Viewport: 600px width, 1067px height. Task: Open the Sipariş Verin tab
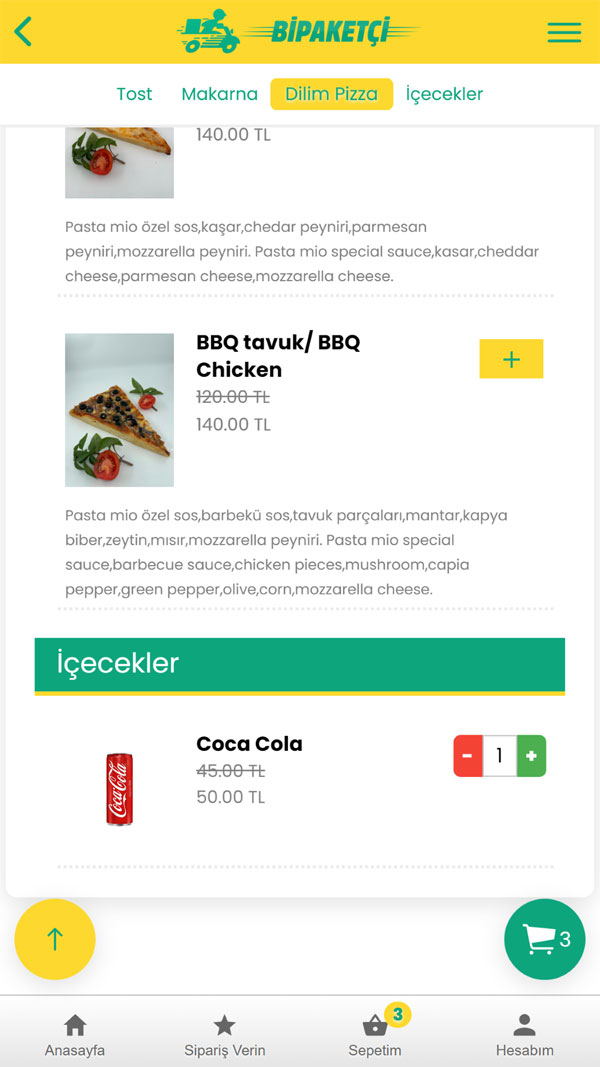[225, 1035]
